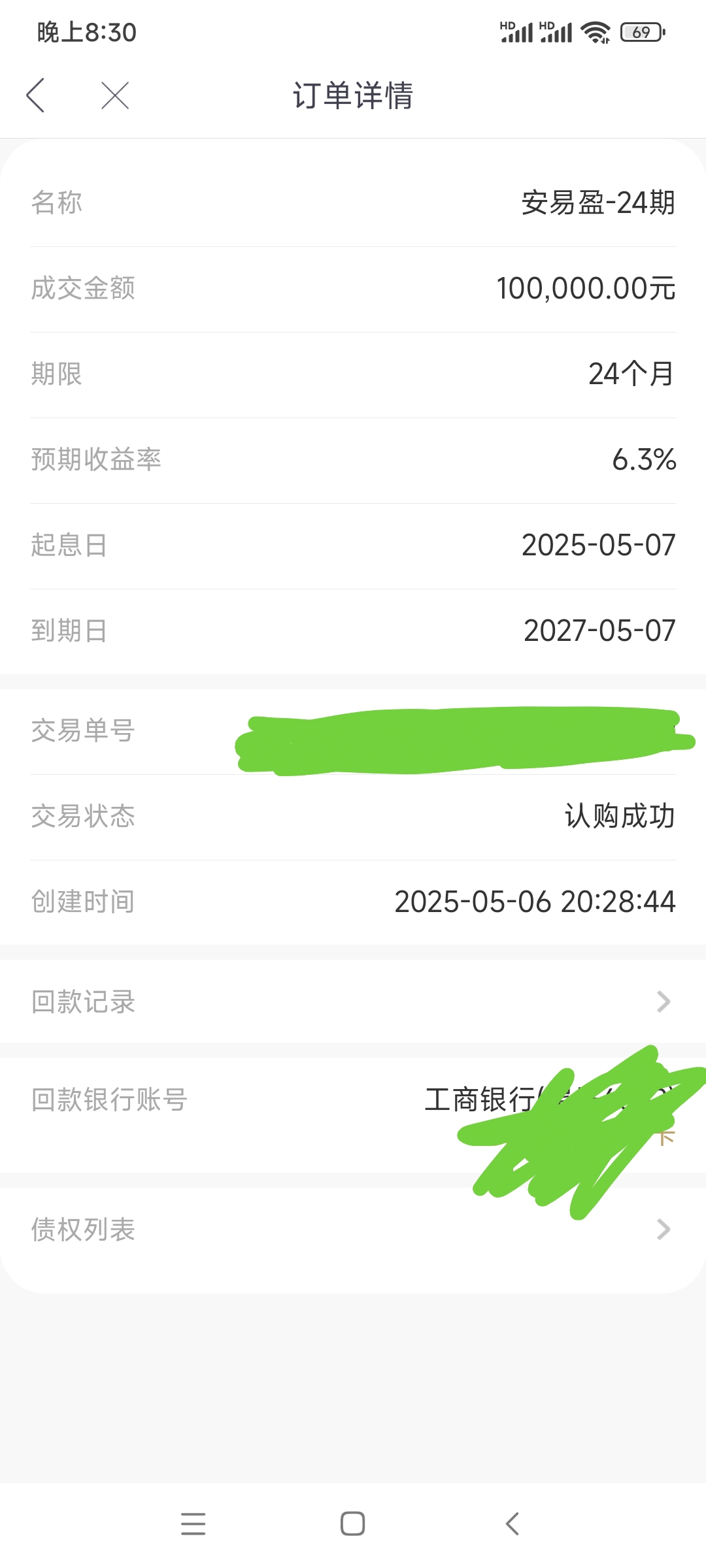Open the 回款银行账号 row
706x1568 pixels.
(x=353, y=1115)
